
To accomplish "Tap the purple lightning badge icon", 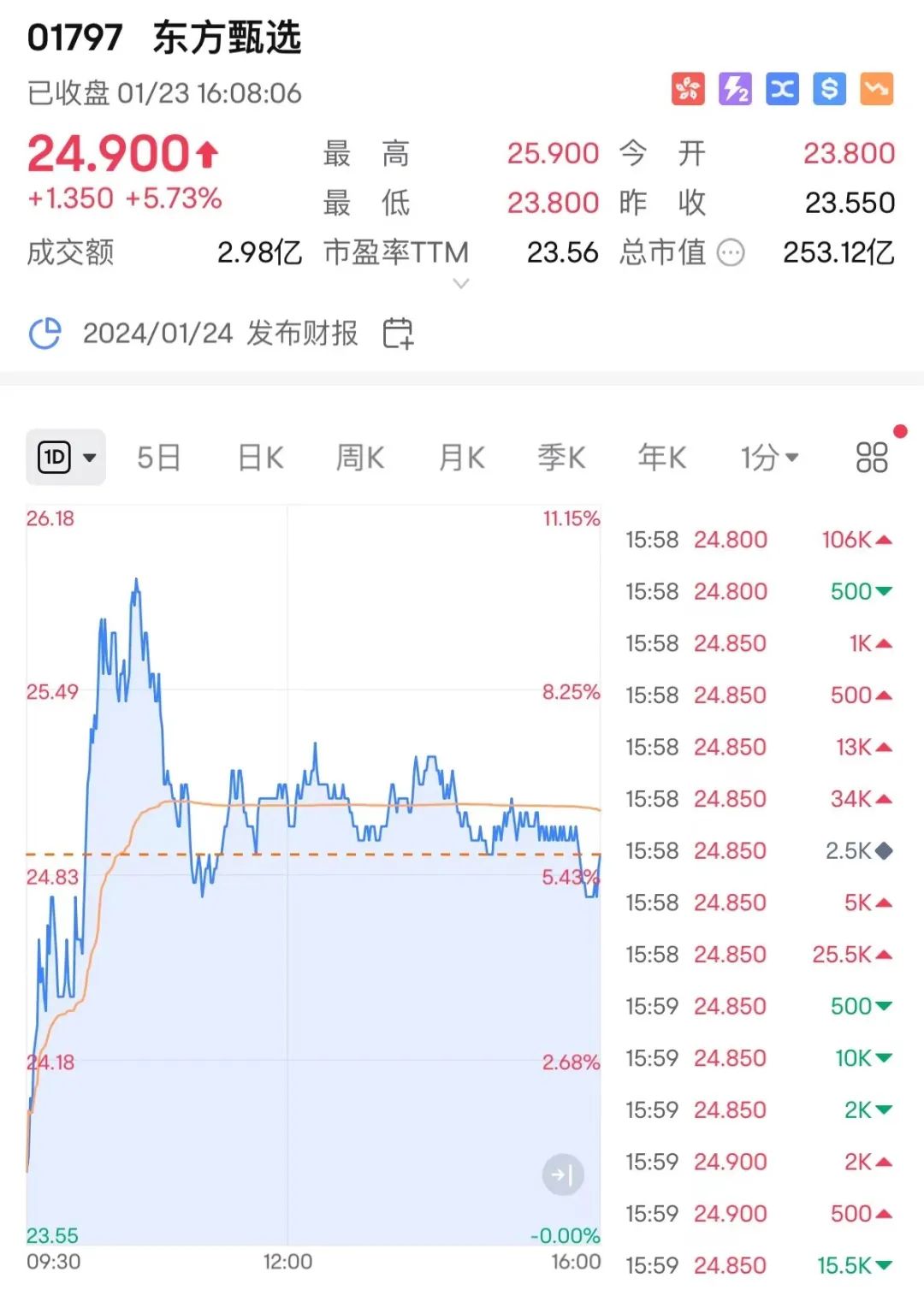I will click(735, 89).
